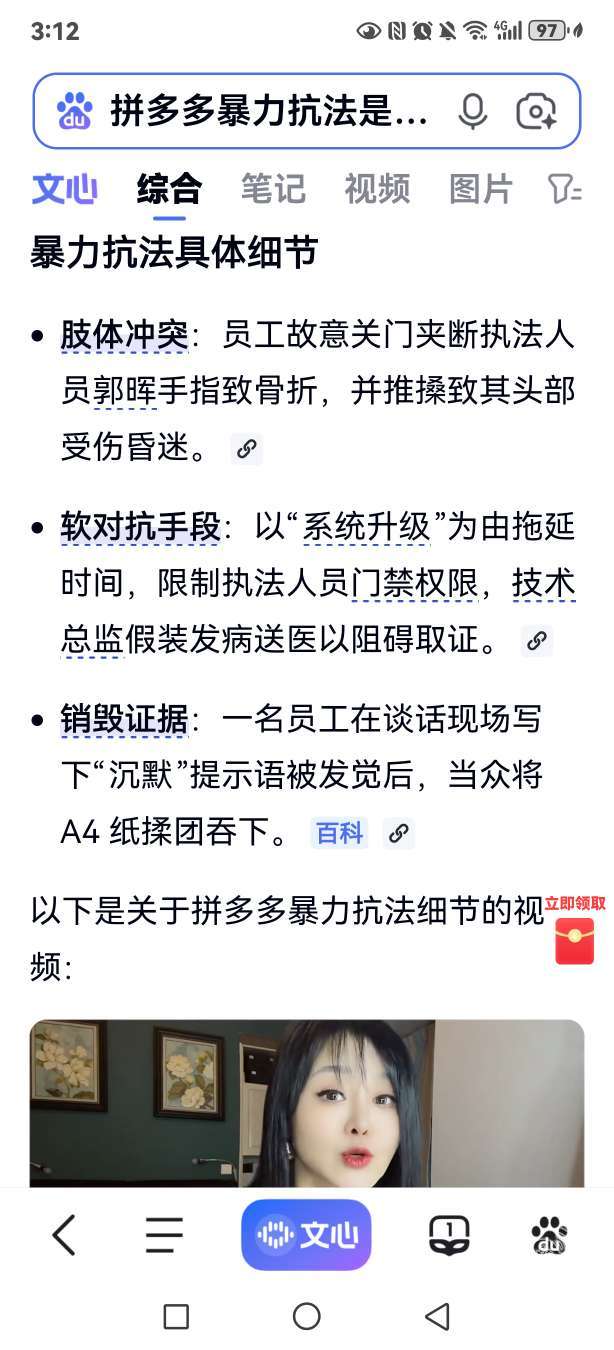Open camera image search
Screen dimensions: 614x1350
click(536, 112)
